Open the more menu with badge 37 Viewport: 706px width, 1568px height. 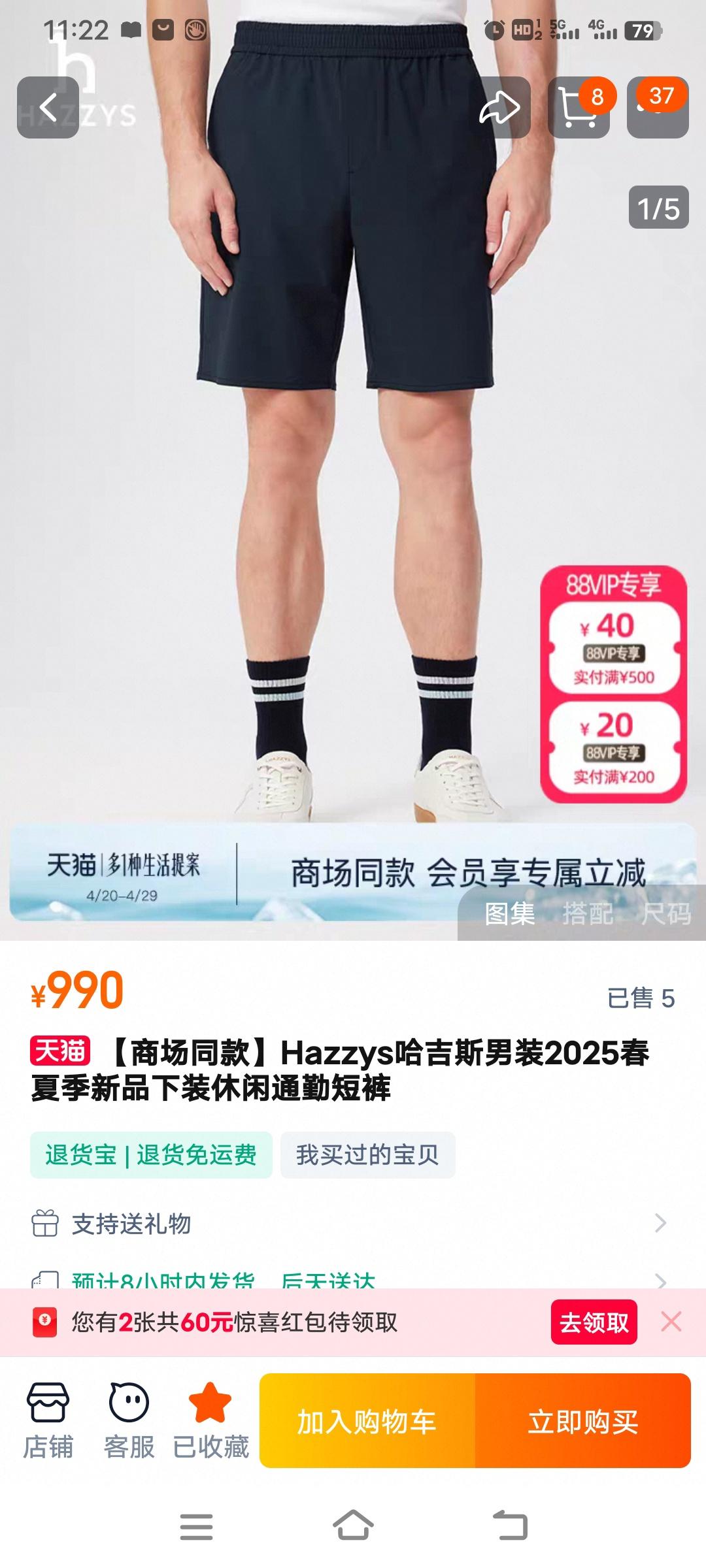pyautogui.click(x=658, y=107)
